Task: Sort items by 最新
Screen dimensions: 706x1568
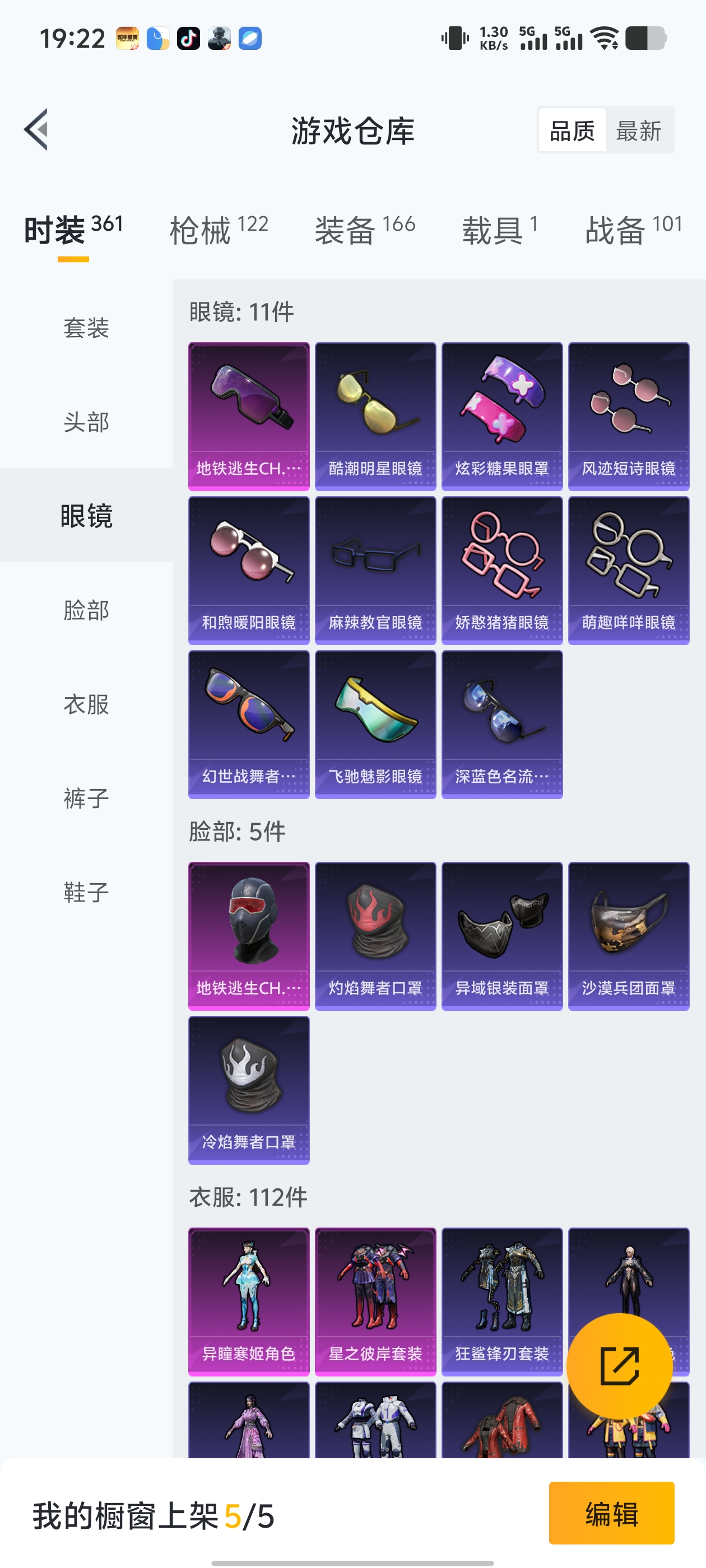Action: tap(638, 131)
